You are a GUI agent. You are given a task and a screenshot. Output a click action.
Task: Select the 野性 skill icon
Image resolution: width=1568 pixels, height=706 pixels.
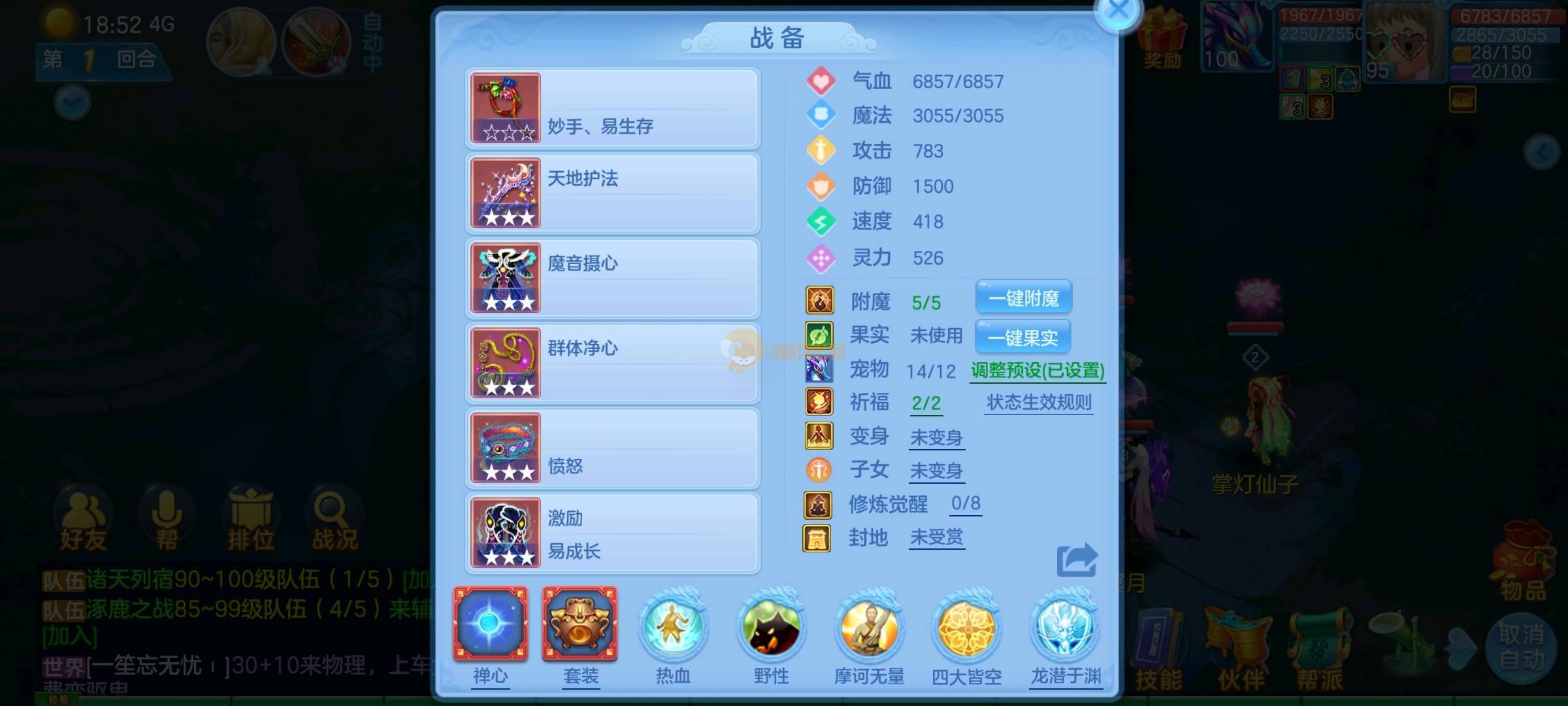[771, 628]
